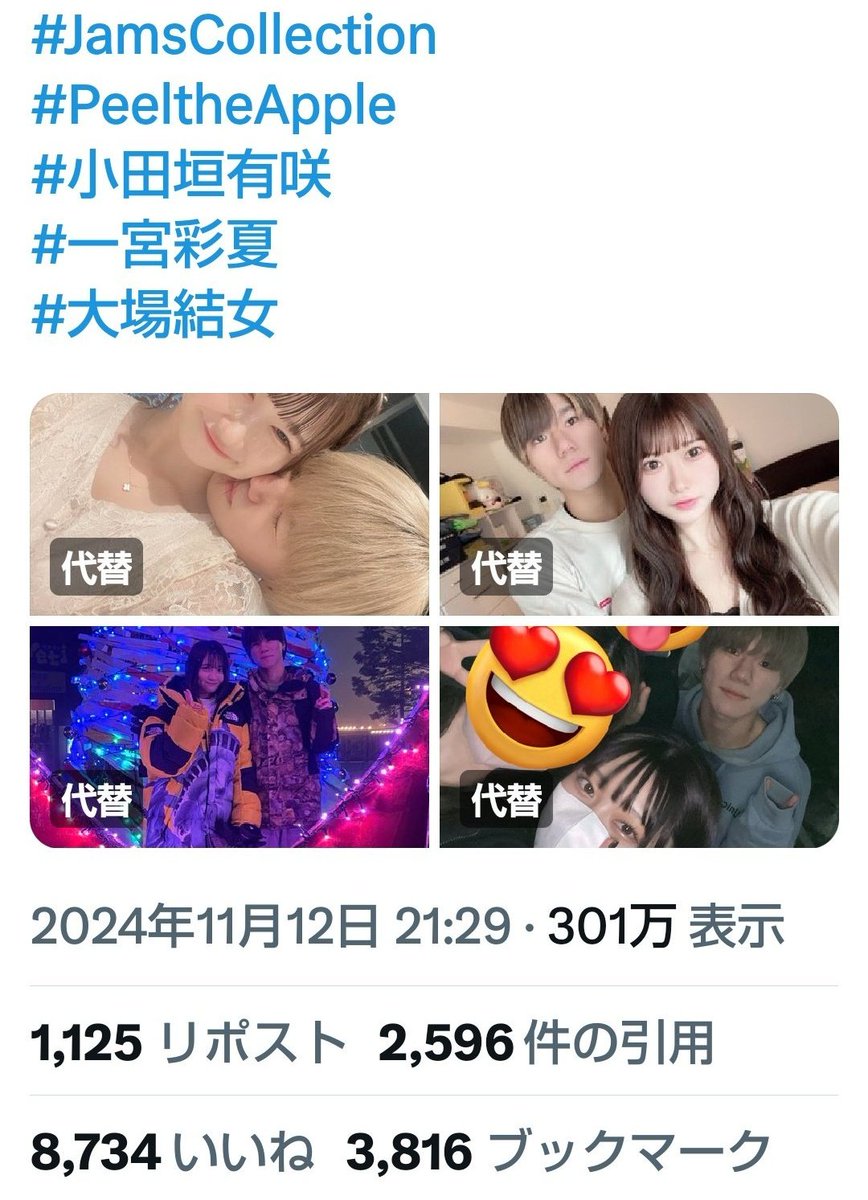The image size is (868, 1200).
Task: Open the illumination lights photo tile
Action: click(x=230, y=737)
